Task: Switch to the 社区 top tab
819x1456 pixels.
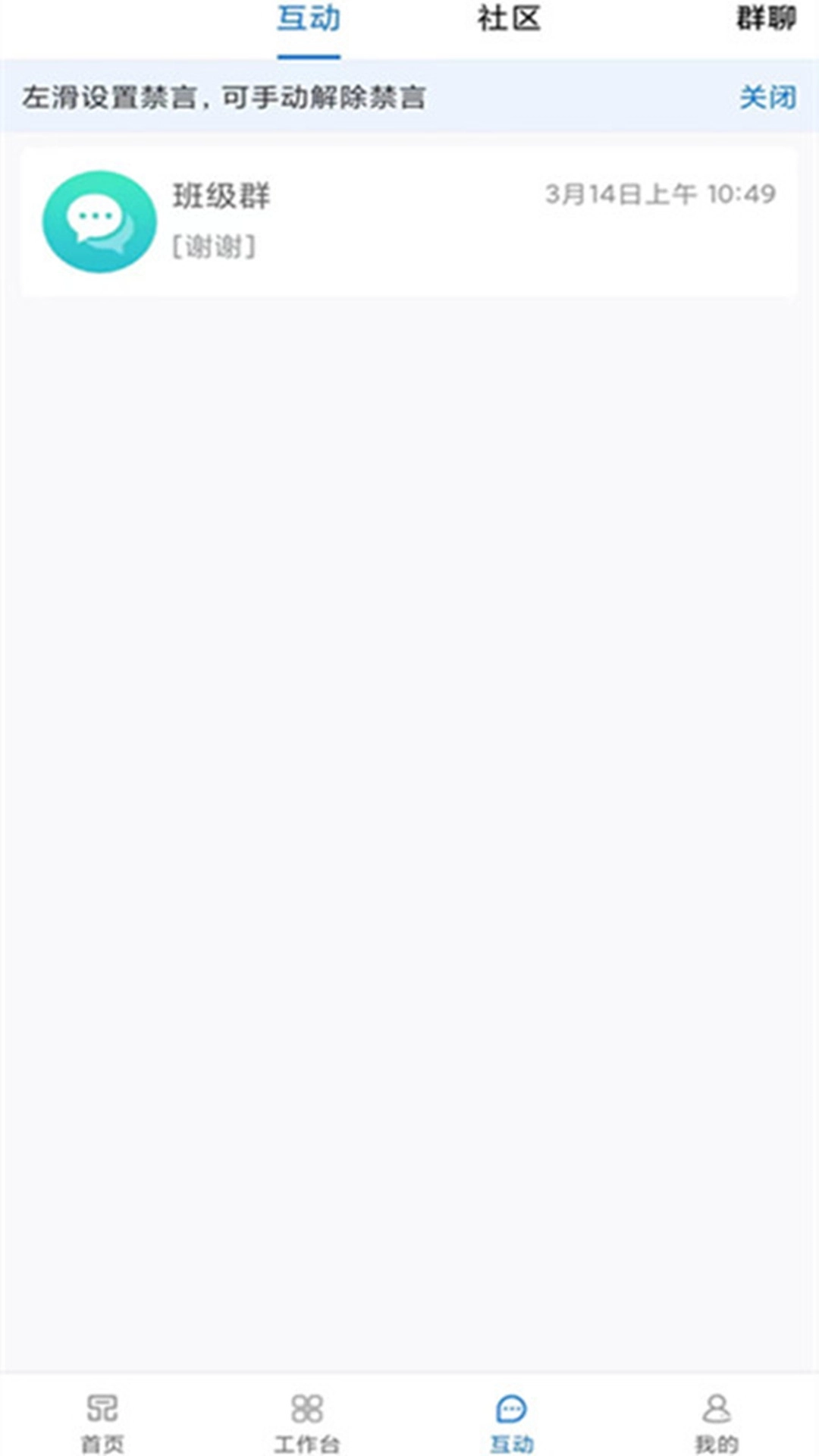Action: pyautogui.click(x=509, y=20)
